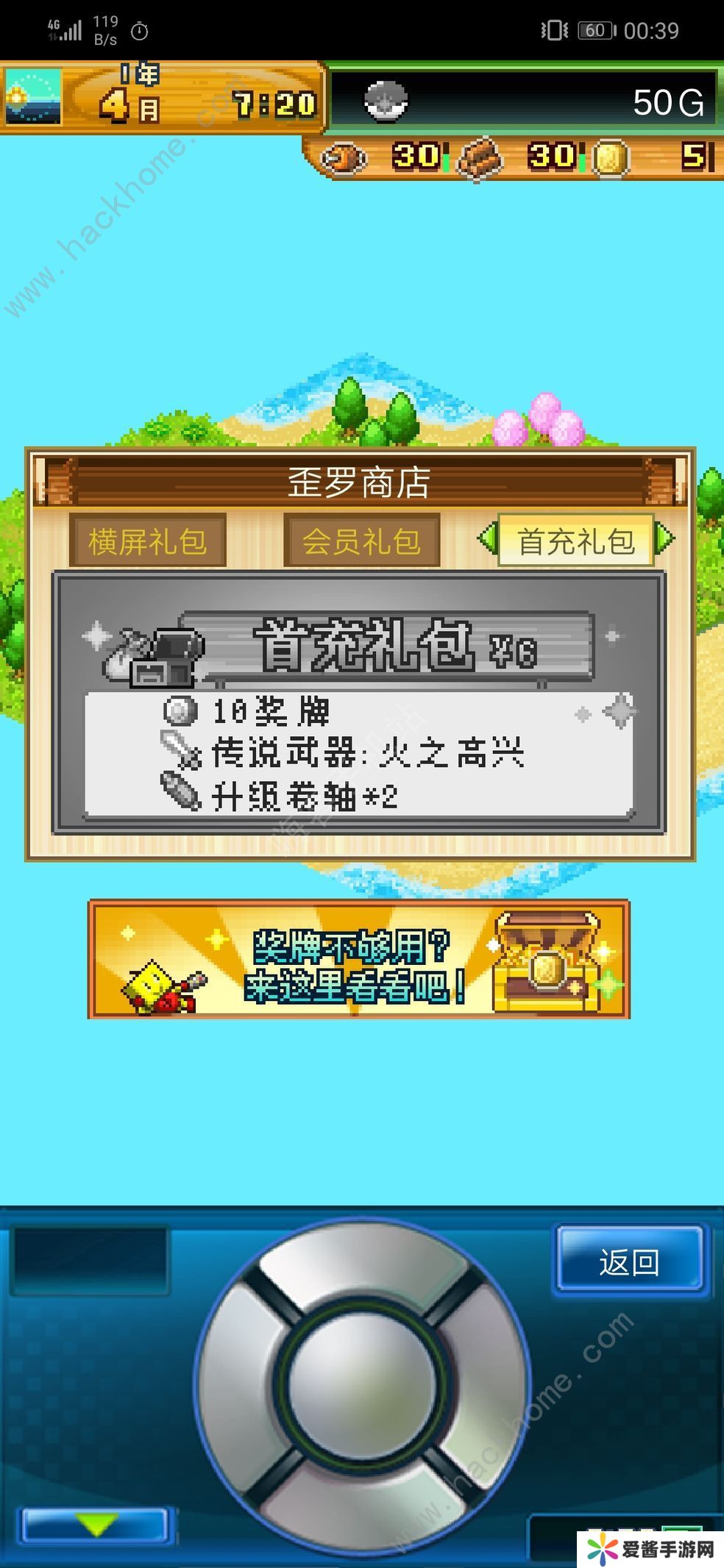The image size is (724, 1568).
Task: Tap the left arrow beside 首充礼包
Action: tap(486, 539)
